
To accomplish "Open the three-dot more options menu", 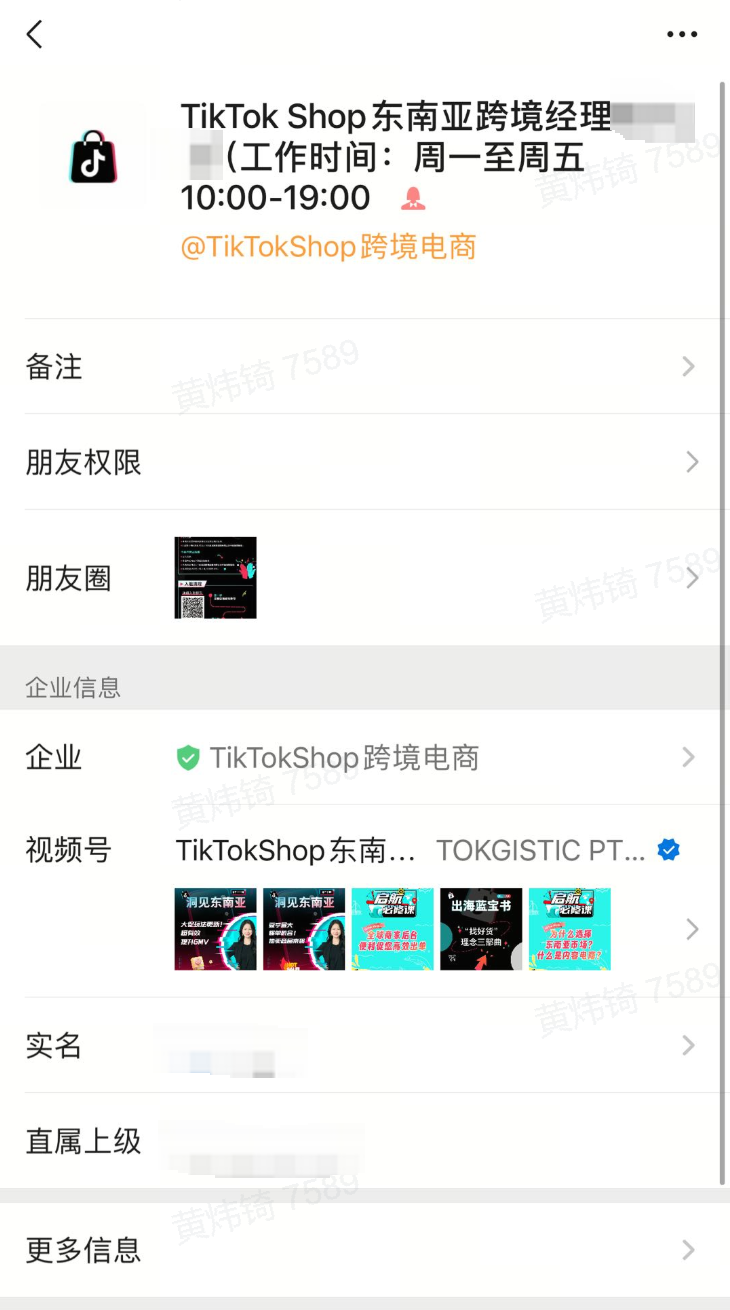I will click(682, 35).
